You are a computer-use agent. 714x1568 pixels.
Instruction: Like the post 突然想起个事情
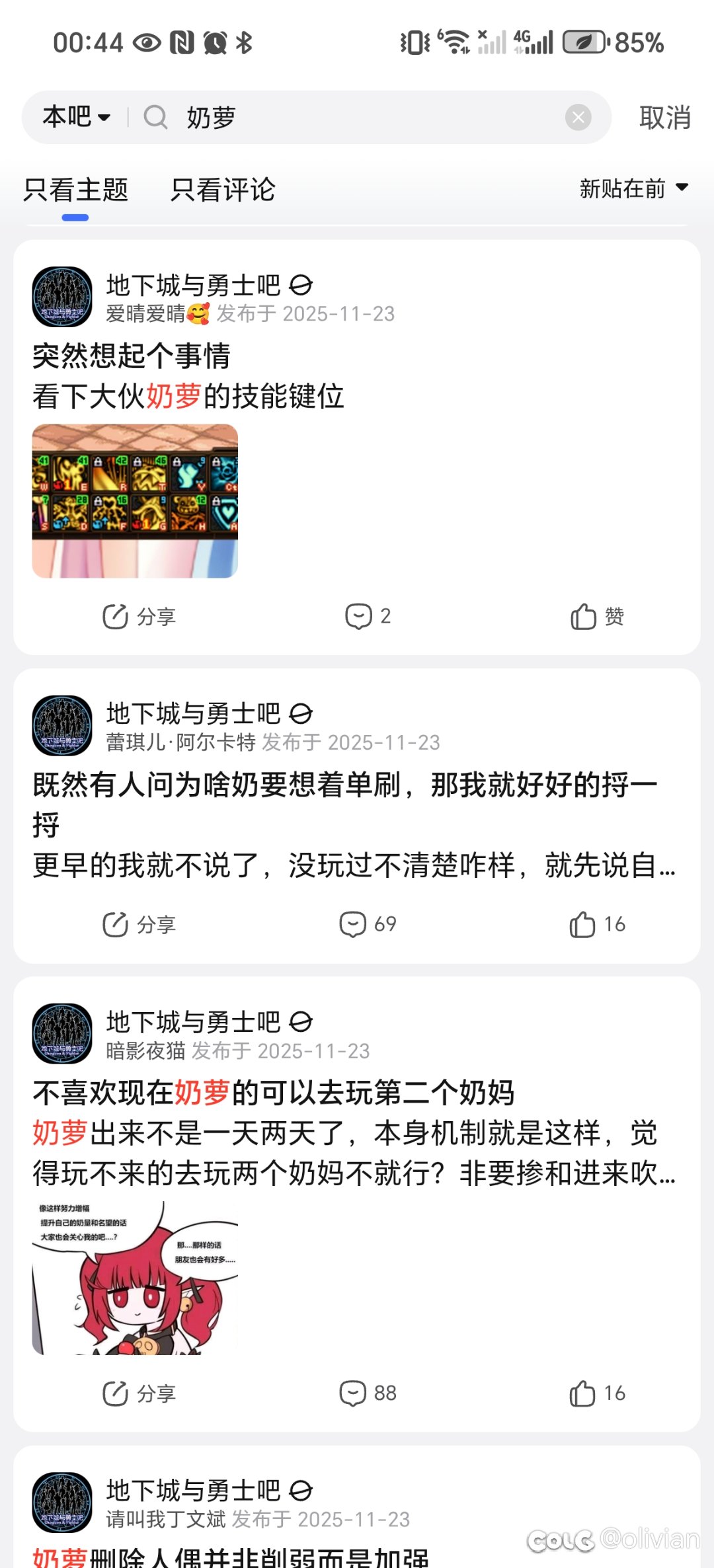(597, 617)
